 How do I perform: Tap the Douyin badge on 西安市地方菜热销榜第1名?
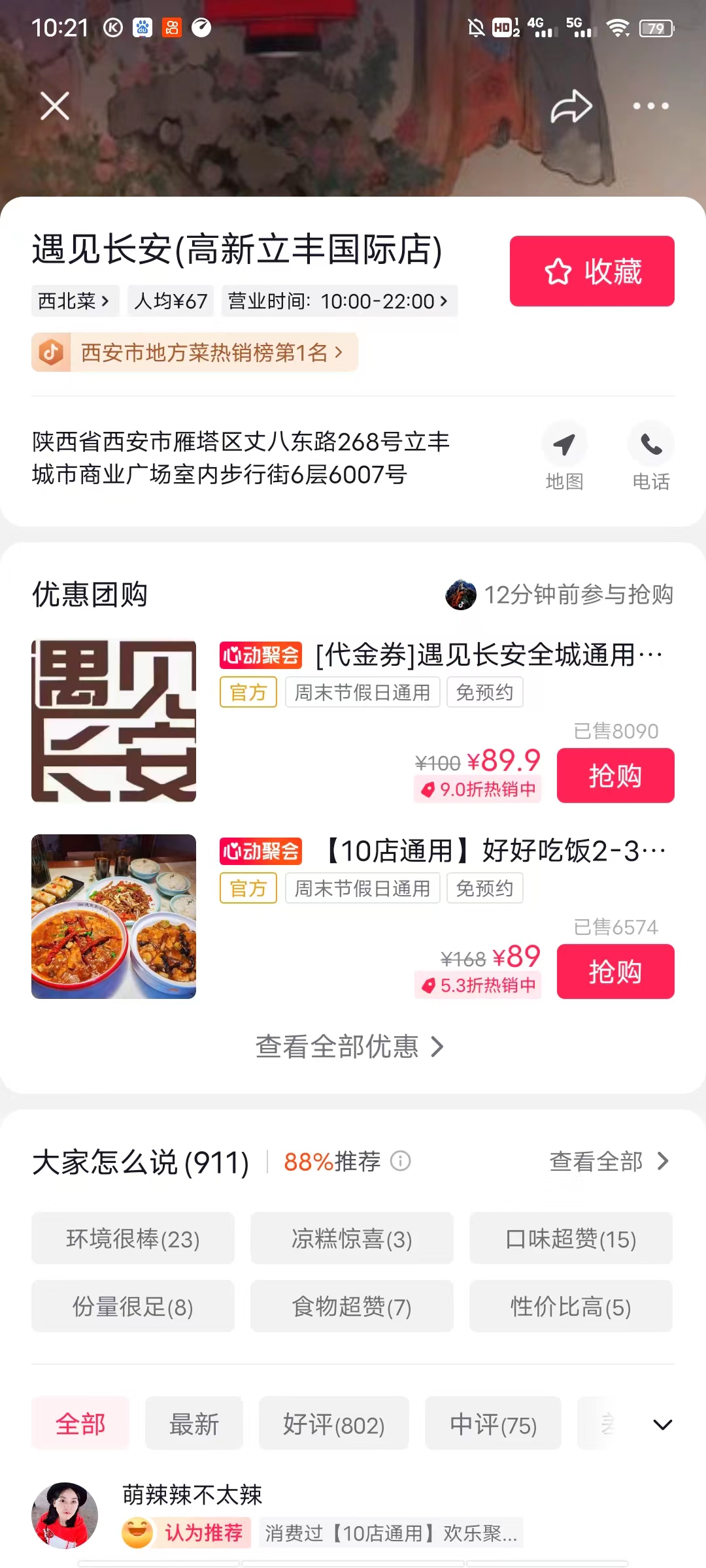click(x=52, y=352)
